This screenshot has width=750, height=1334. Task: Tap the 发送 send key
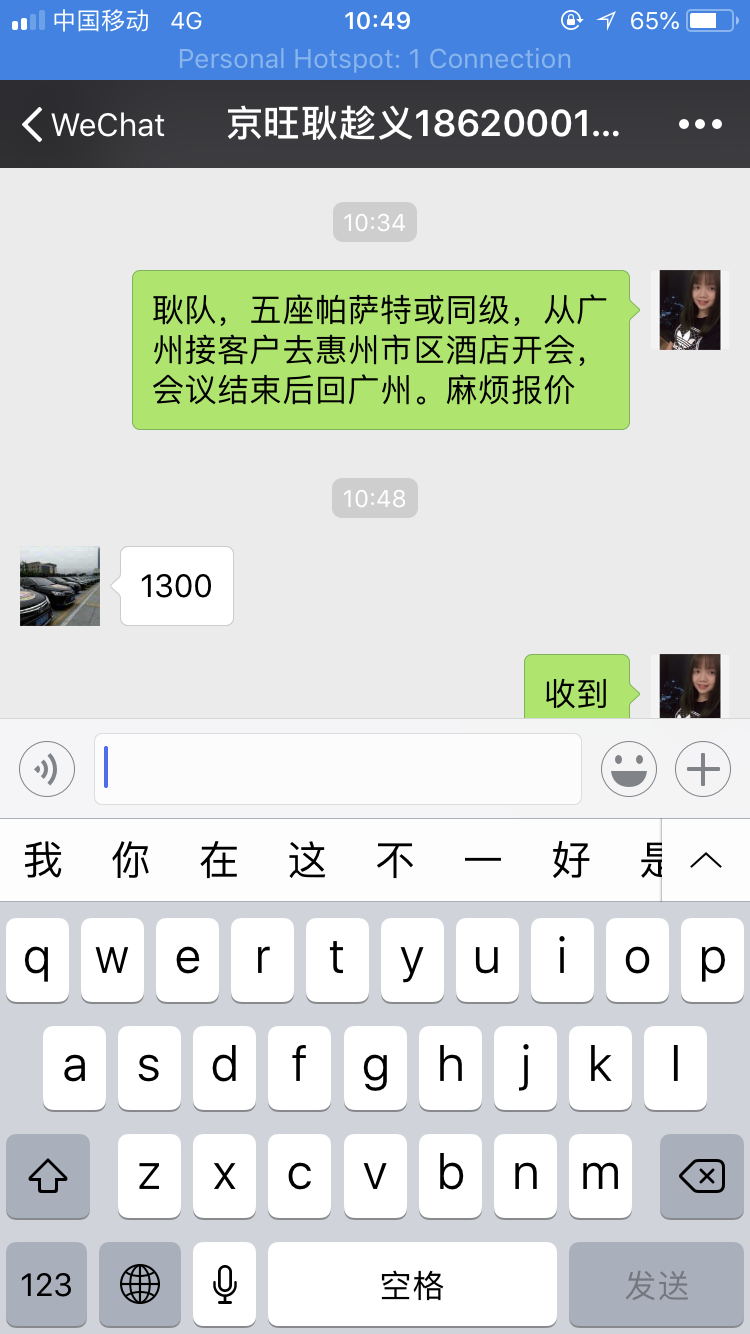(x=657, y=1285)
